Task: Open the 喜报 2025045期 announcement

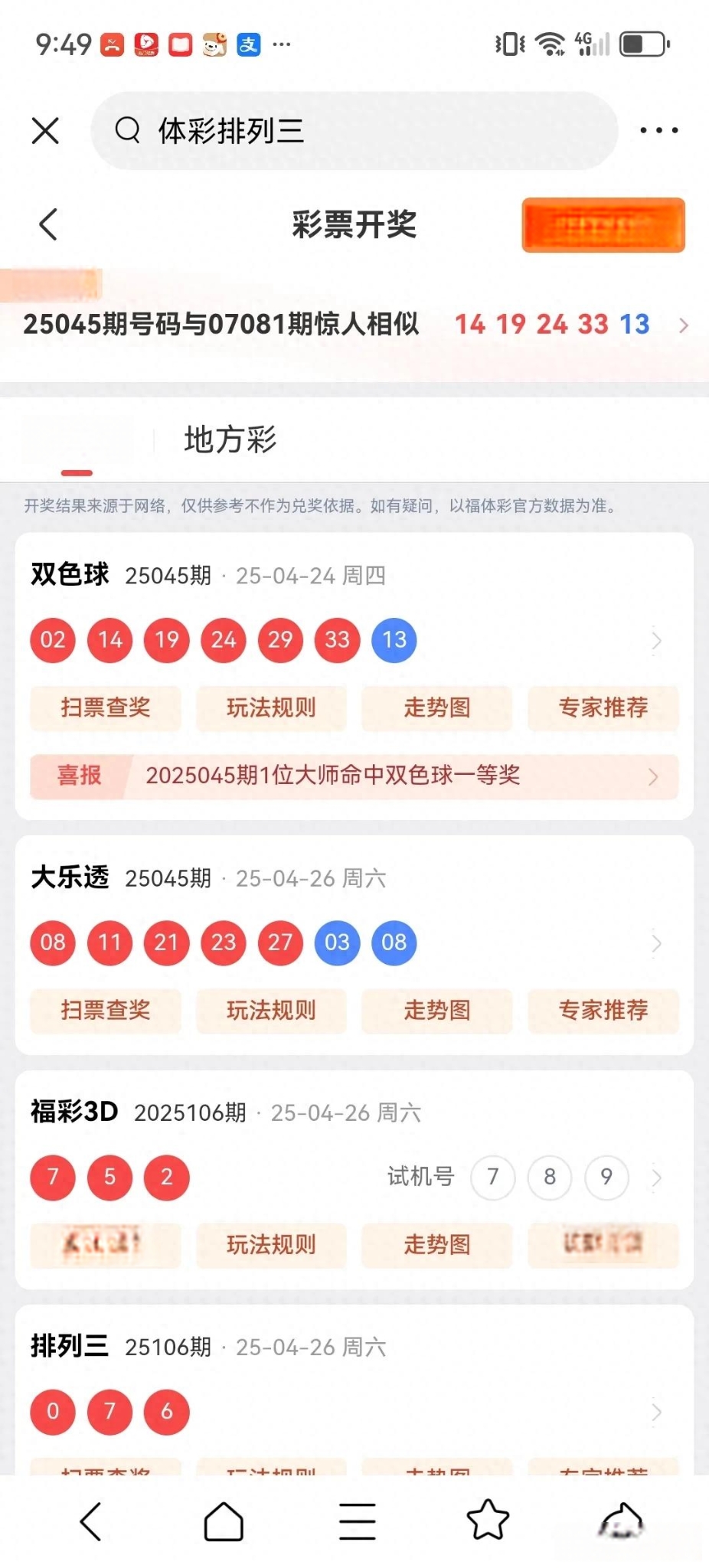Action: (354, 776)
